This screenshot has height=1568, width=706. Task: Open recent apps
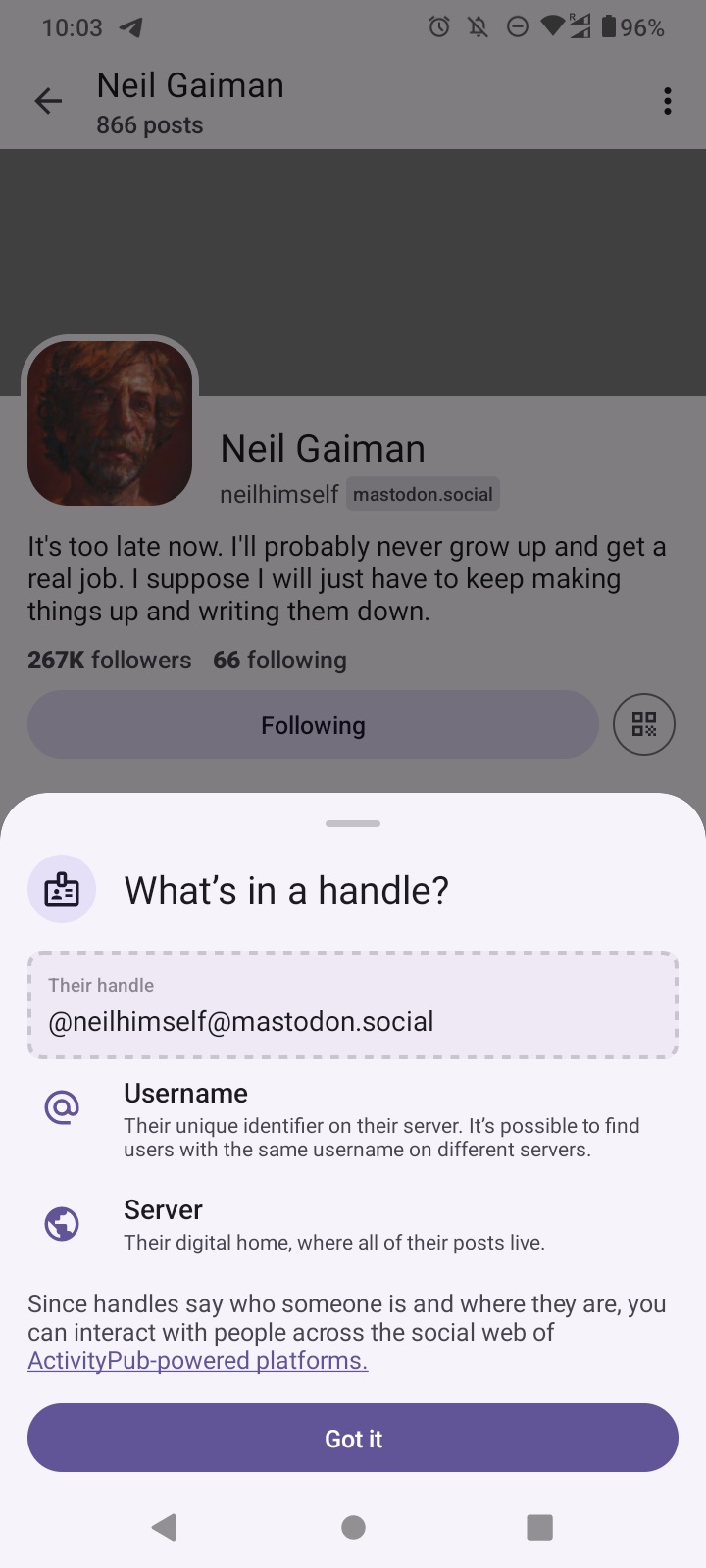(x=539, y=1527)
